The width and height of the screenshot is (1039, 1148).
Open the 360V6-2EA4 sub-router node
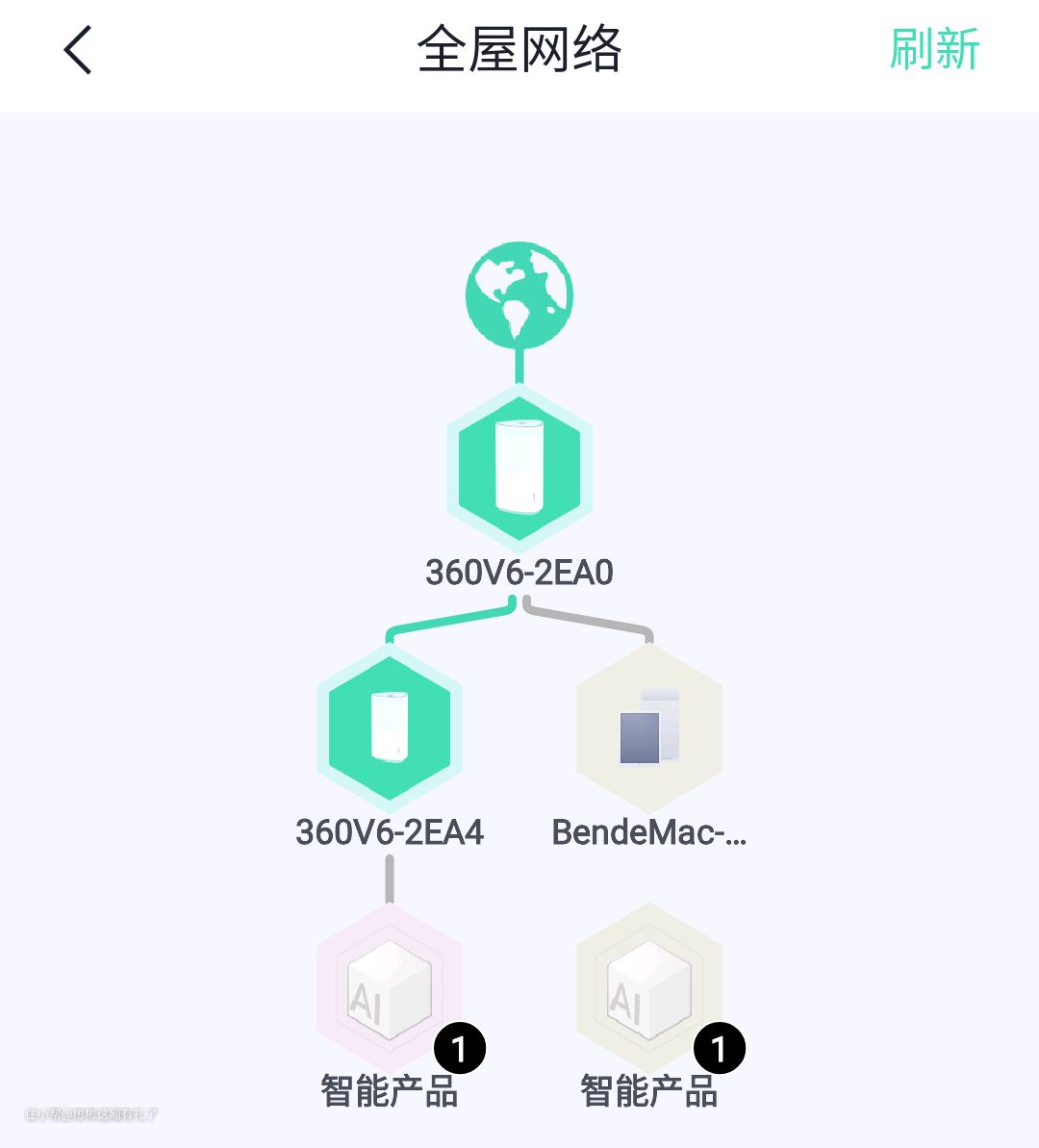coord(390,727)
